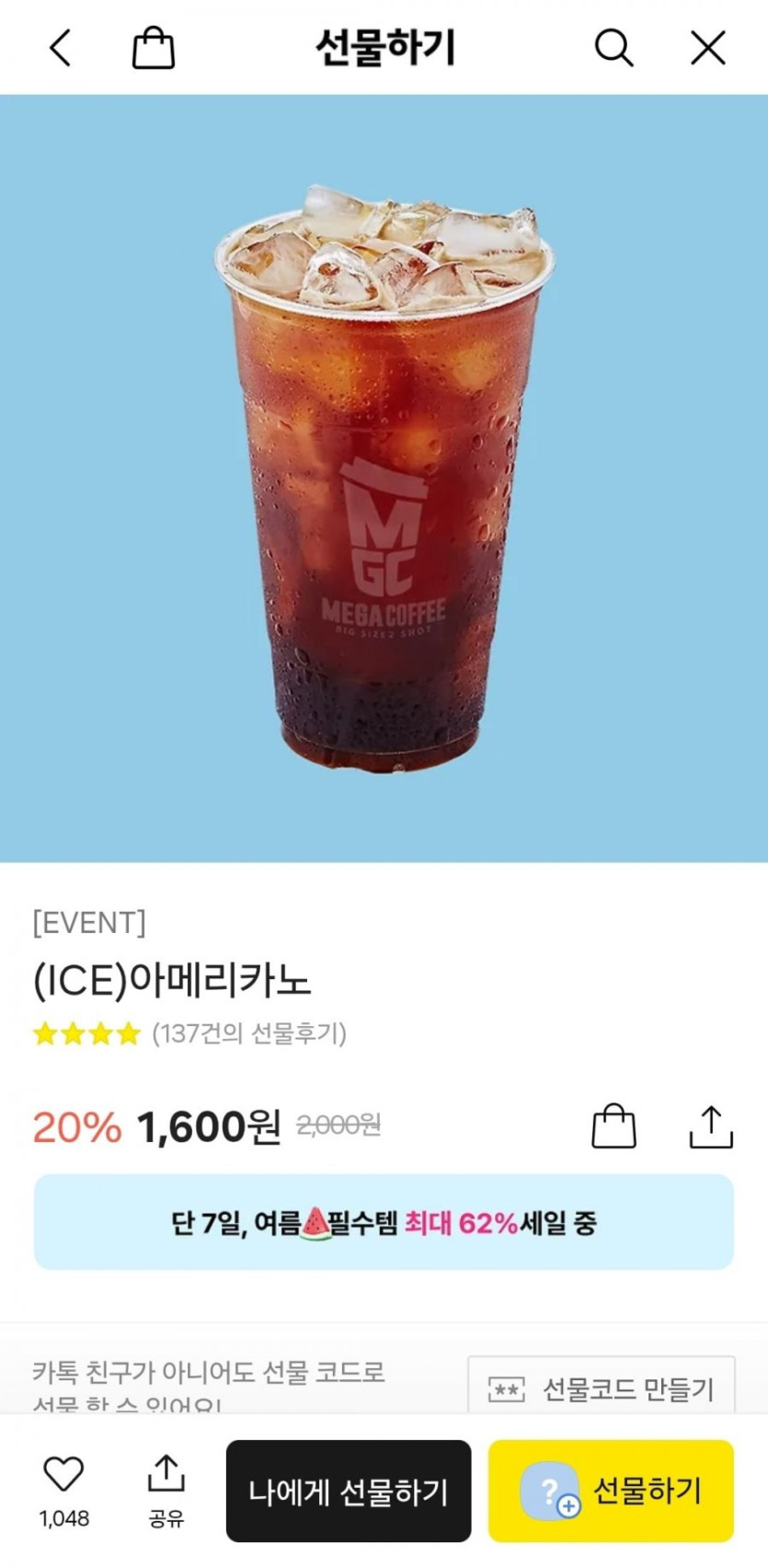Like this product with the heart

pyautogui.click(x=63, y=1475)
